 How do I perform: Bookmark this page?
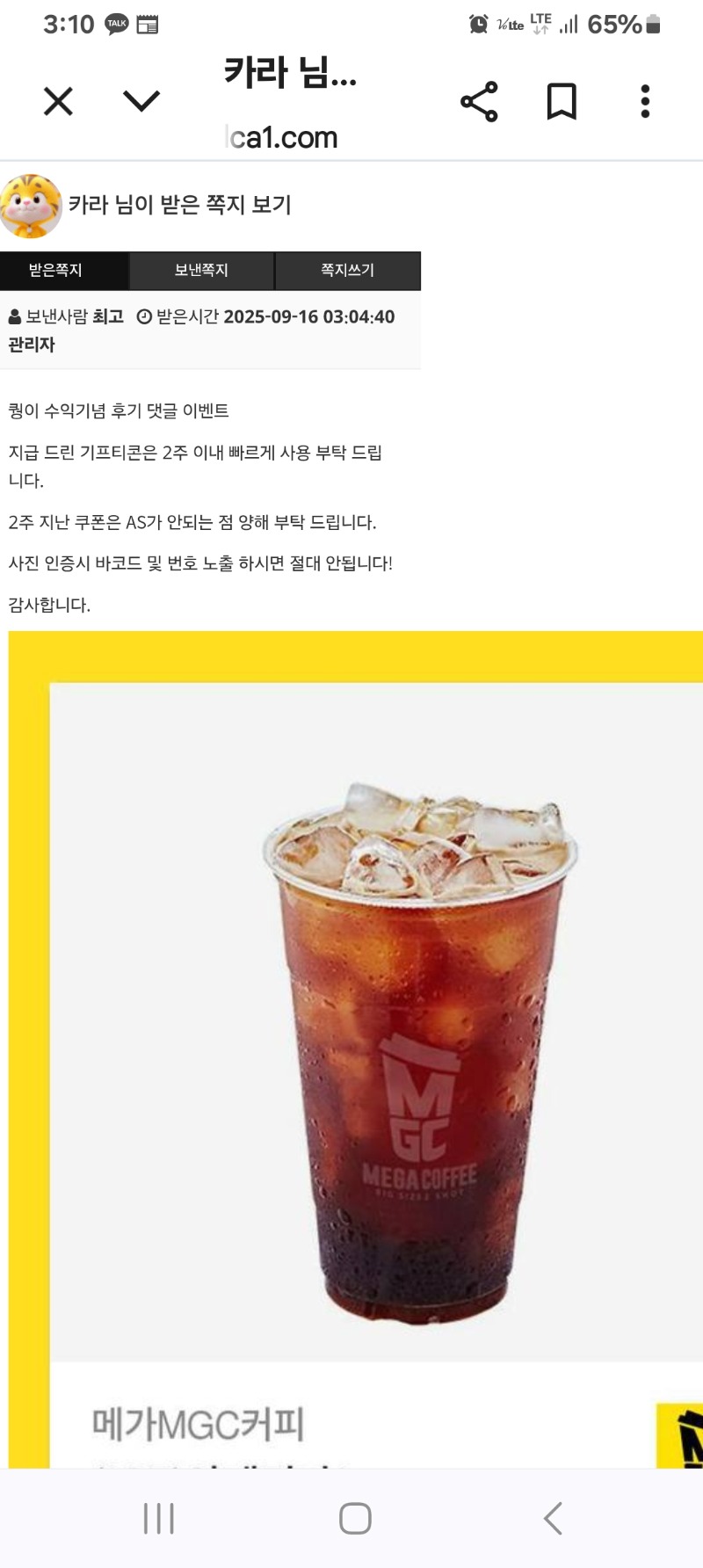pos(562,102)
